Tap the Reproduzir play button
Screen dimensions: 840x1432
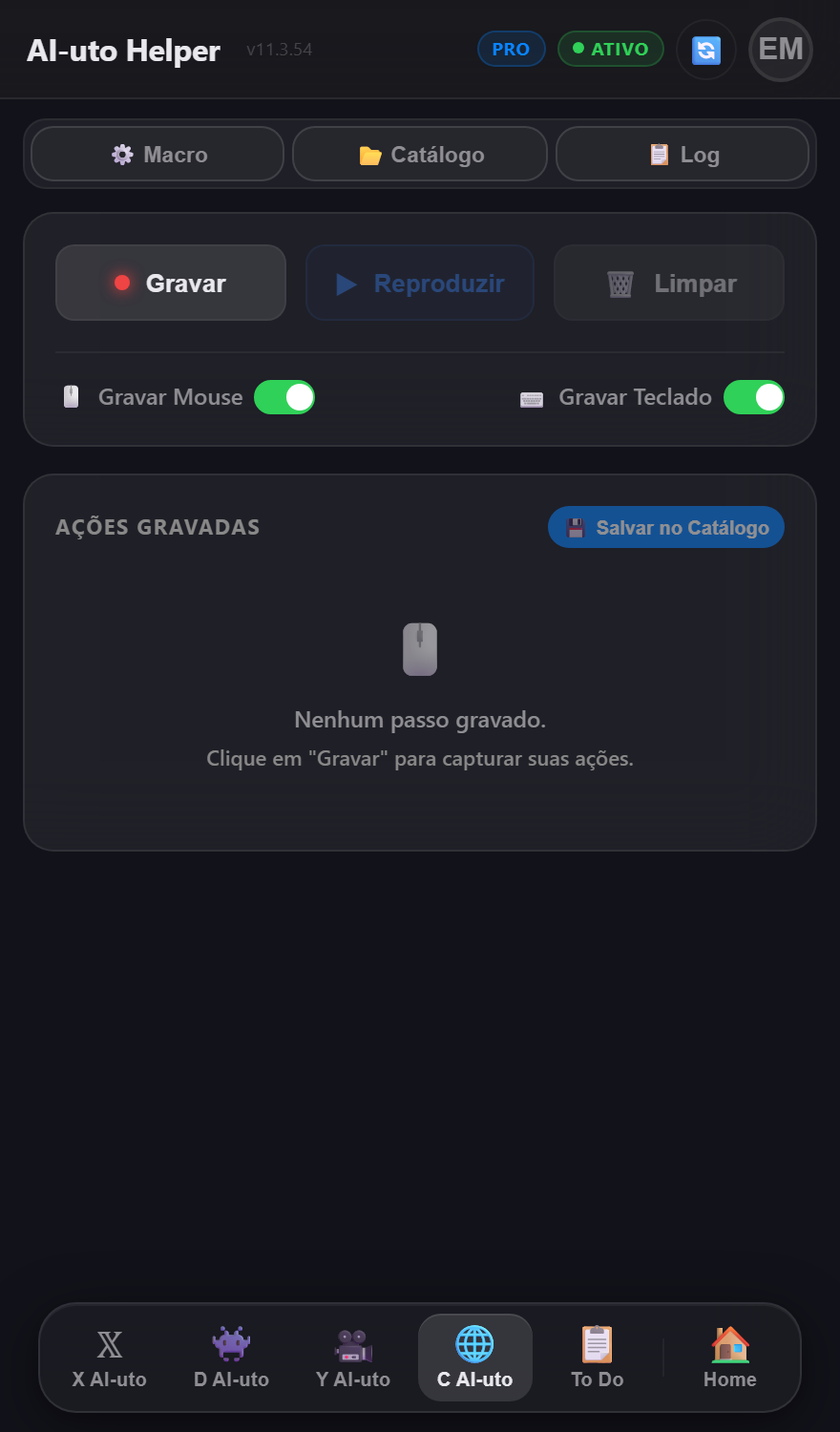(x=420, y=283)
